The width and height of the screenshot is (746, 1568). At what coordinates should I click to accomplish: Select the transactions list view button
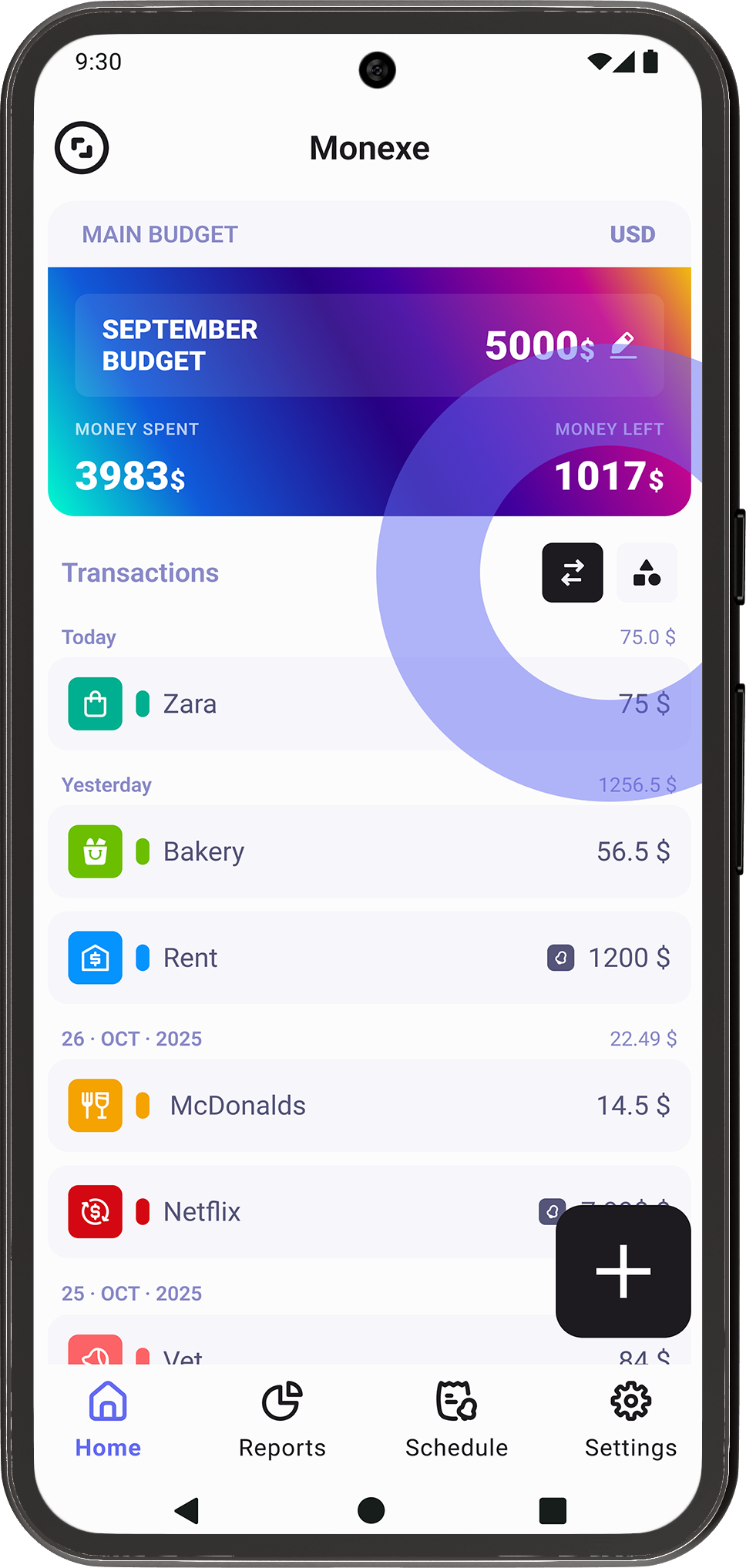pos(572,572)
